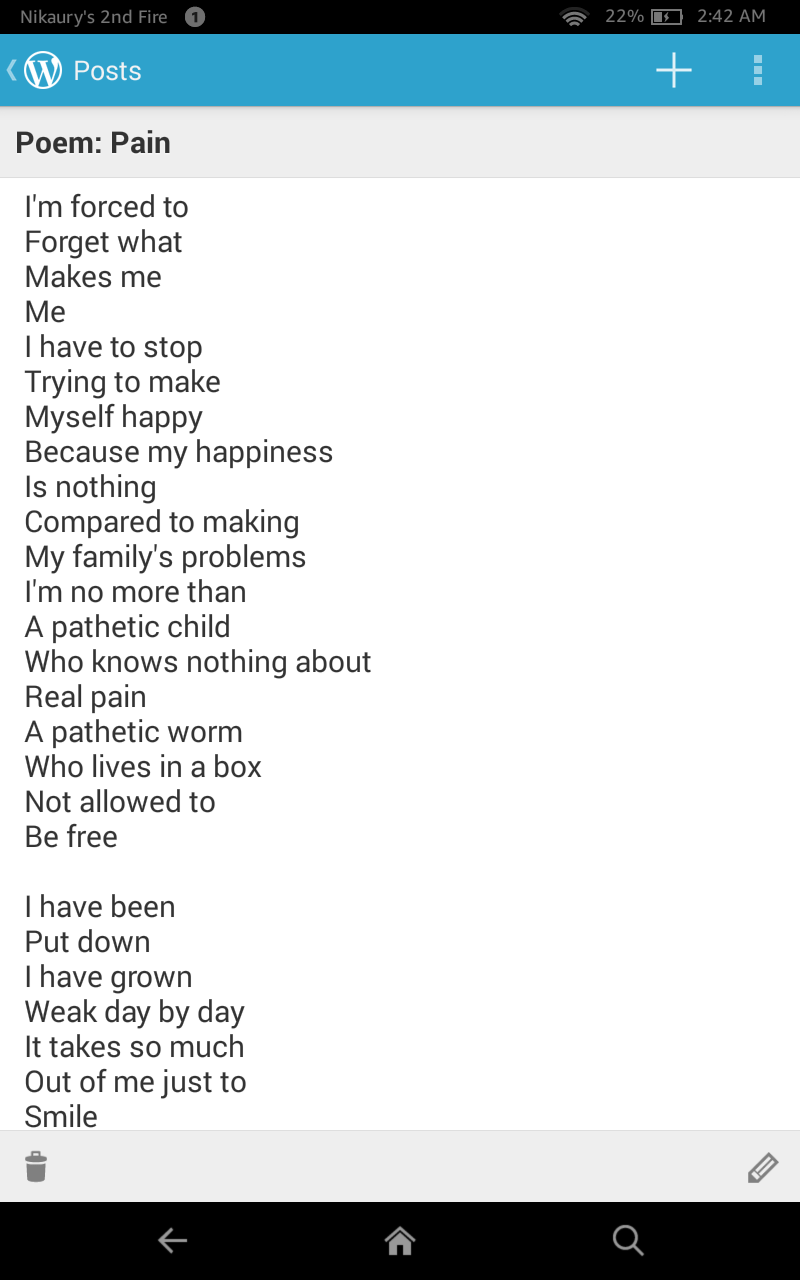
Task: Tap the system back arrow
Action: tap(172, 1241)
